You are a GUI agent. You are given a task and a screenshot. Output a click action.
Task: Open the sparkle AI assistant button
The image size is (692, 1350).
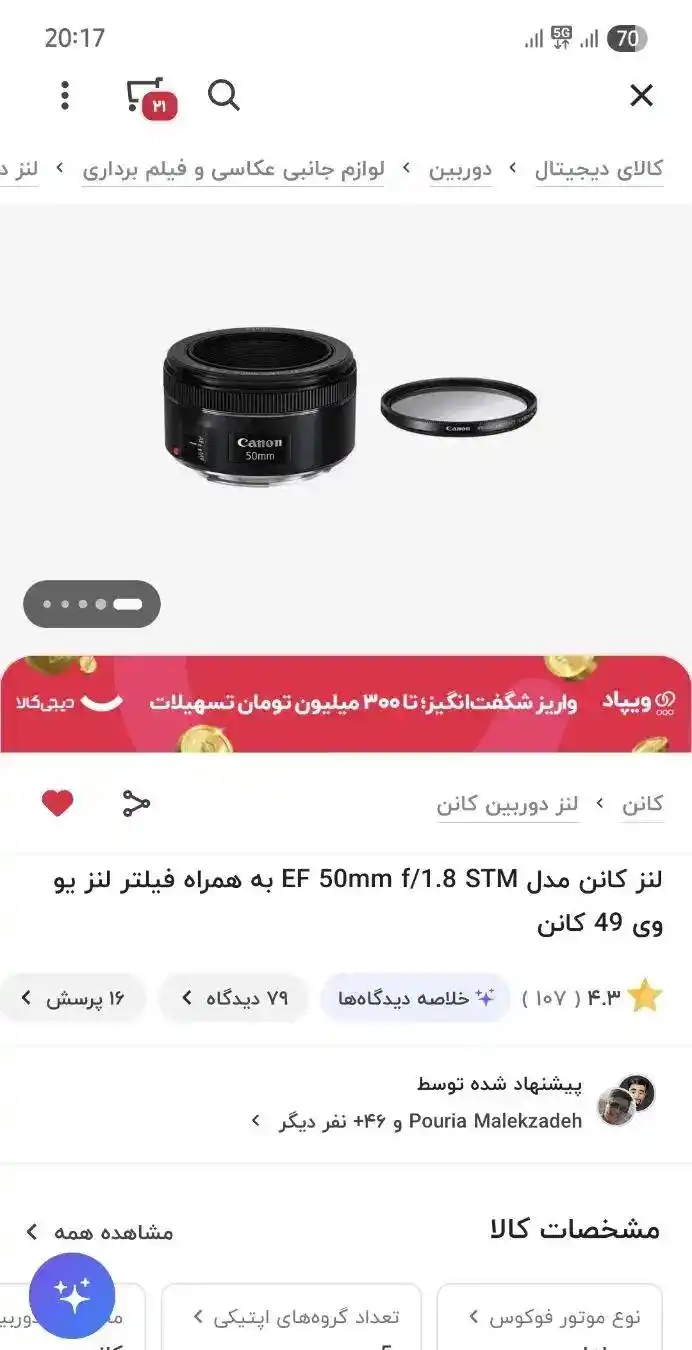[x=72, y=1296]
